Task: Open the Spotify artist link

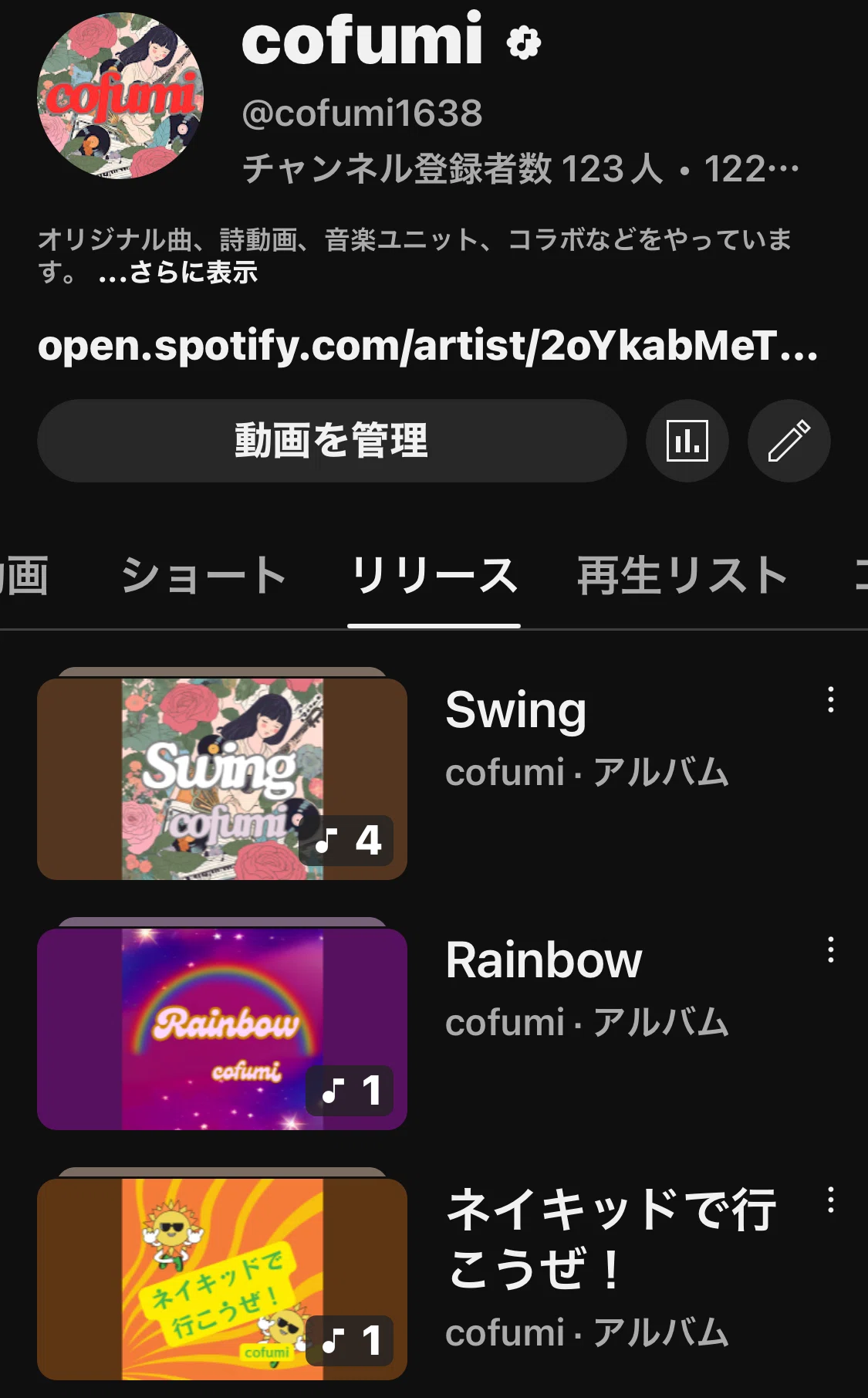Action: coord(428,346)
